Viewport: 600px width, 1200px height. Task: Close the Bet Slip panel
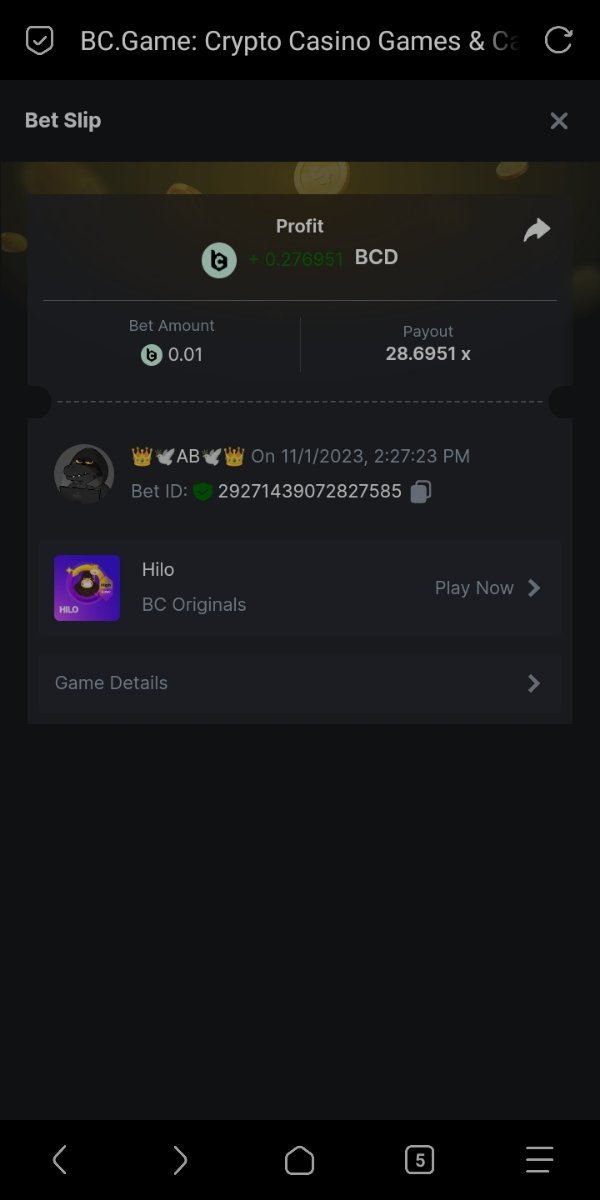(x=559, y=121)
